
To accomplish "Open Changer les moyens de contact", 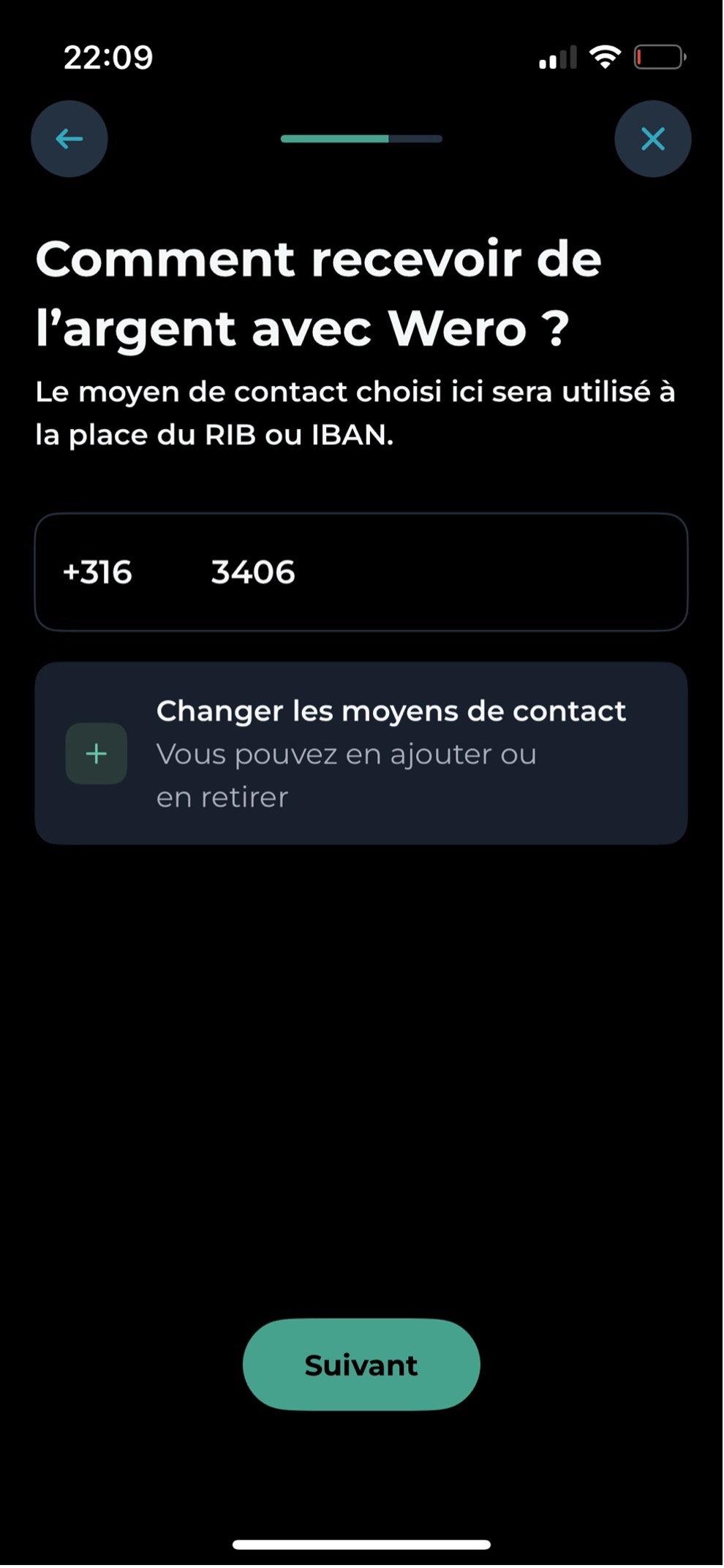I will pyautogui.click(x=361, y=754).
